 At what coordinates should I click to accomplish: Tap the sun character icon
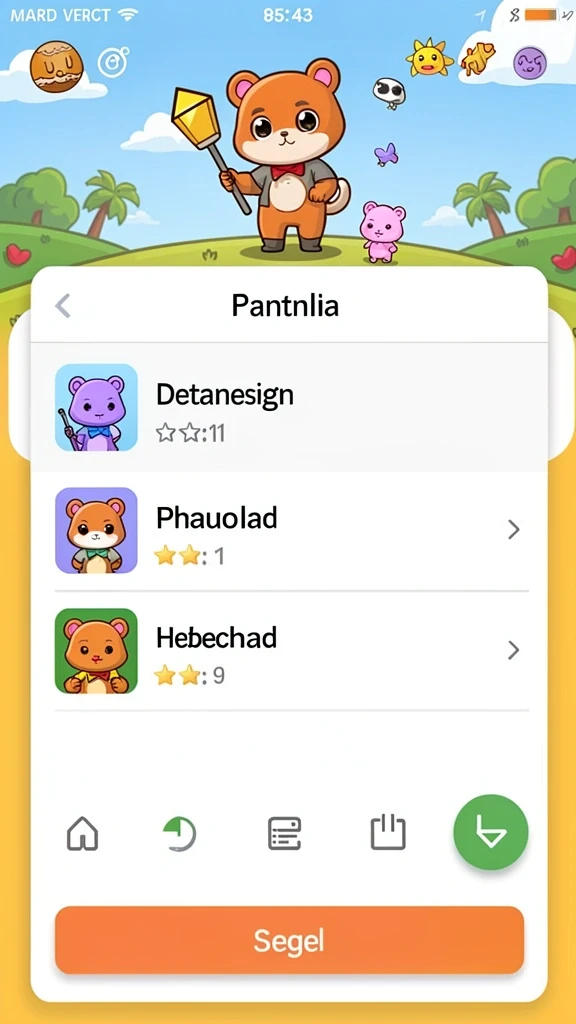pos(429,59)
